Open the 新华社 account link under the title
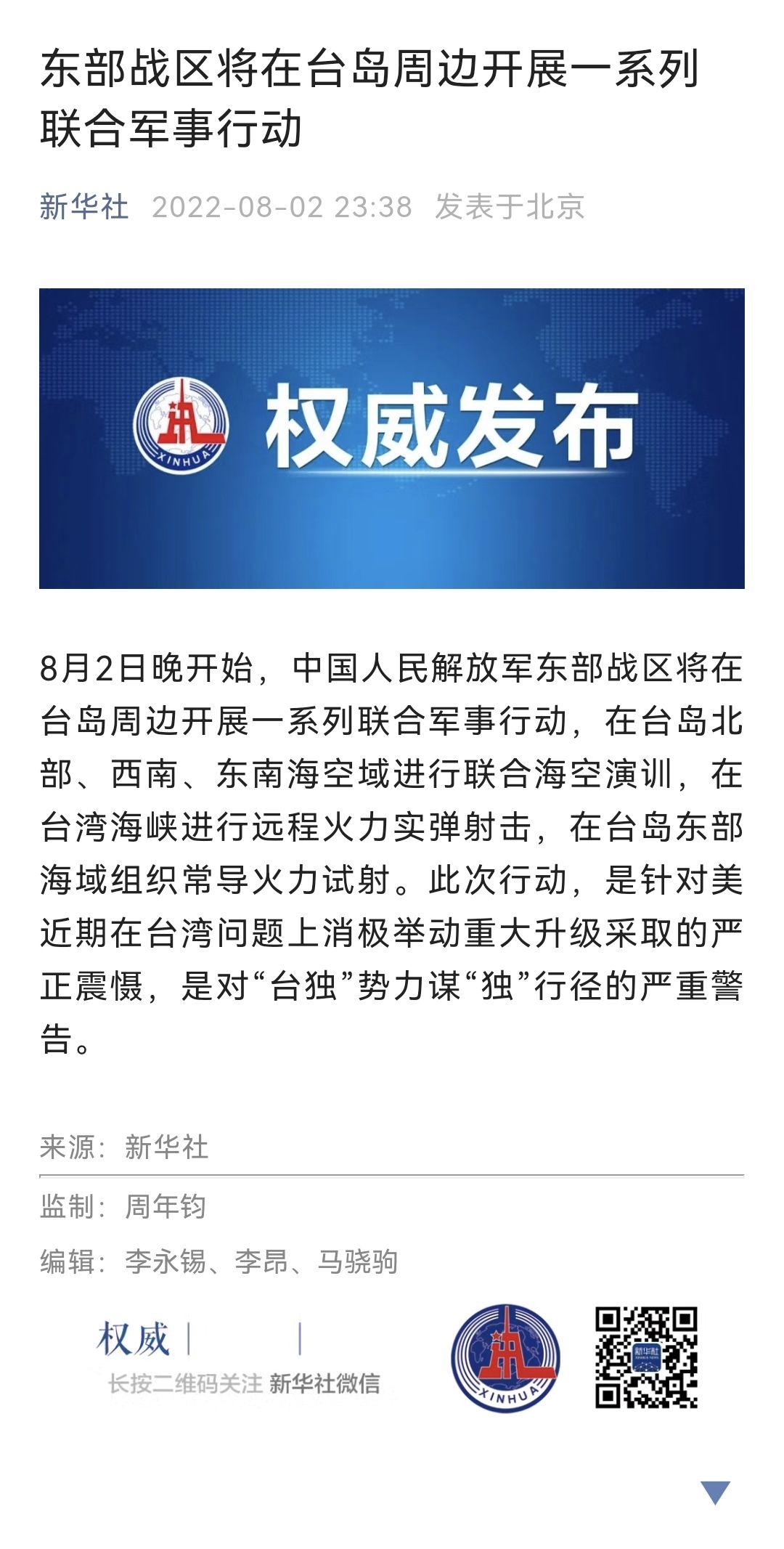 84,207
